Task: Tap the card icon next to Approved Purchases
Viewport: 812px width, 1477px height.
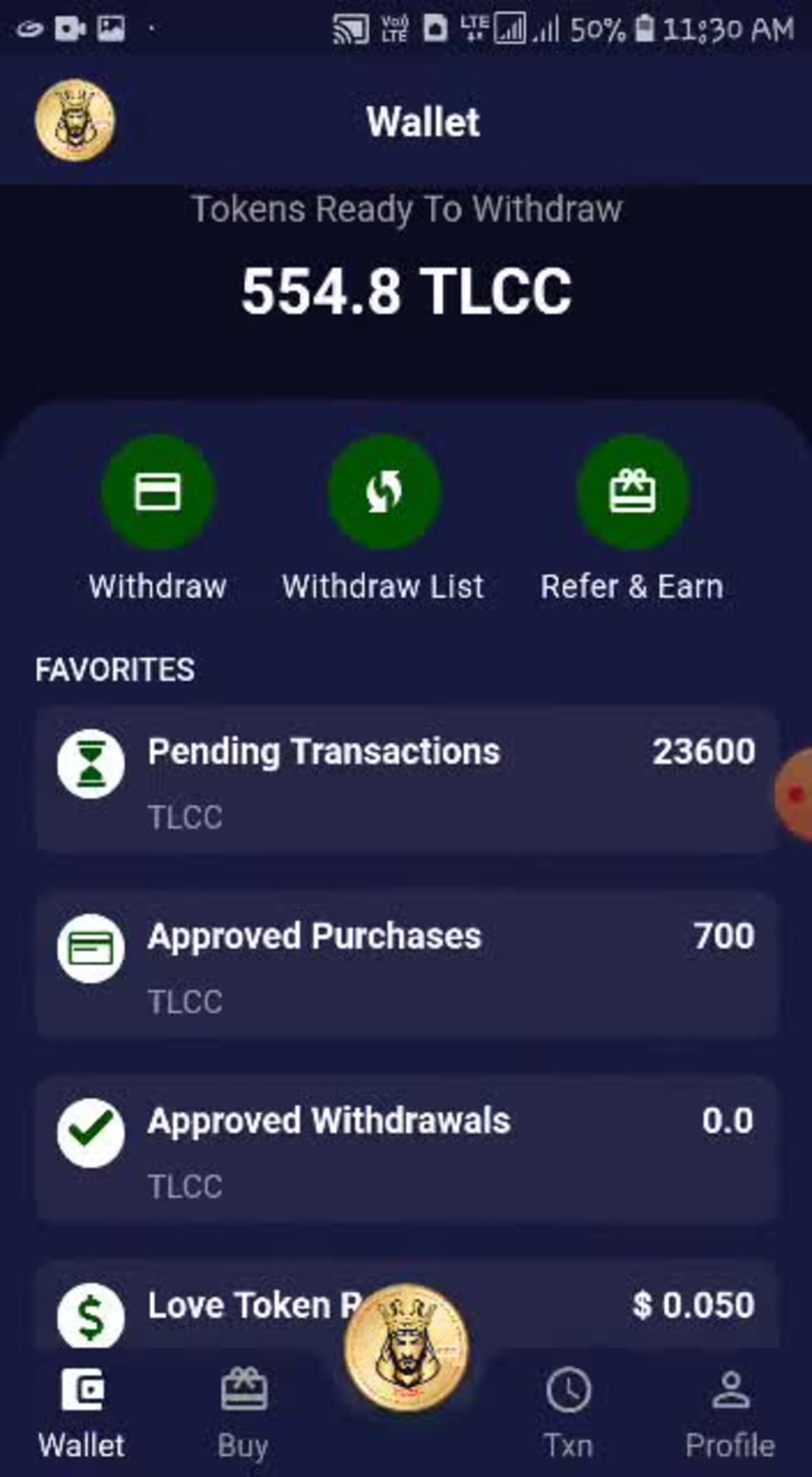Action: coord(90,947)
